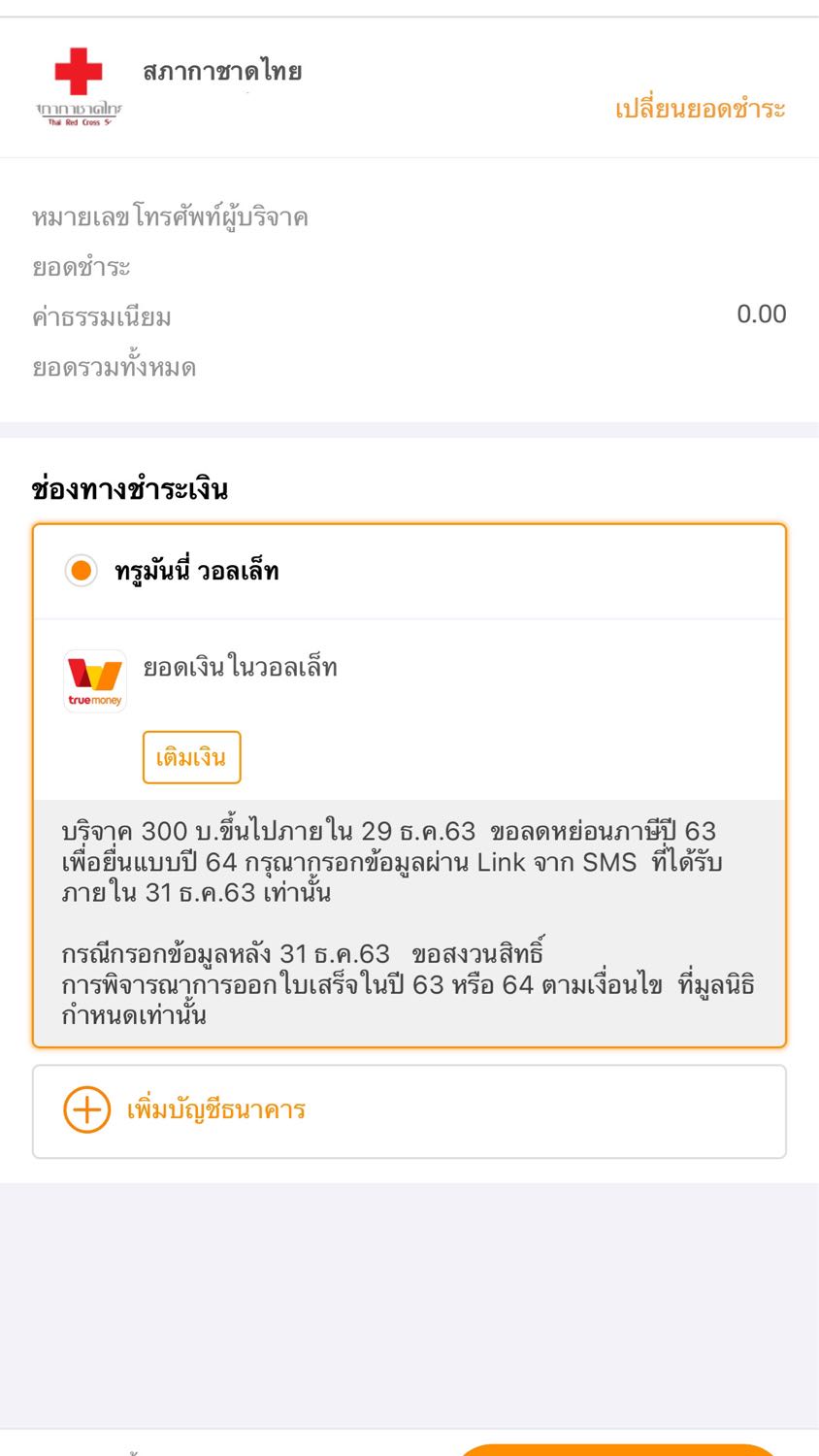Viewport: 819px width, 1456px height.
Task: Select the ทรูมันนี่ วอลเล็ท radio button
Action: click(x=82, y=571)
